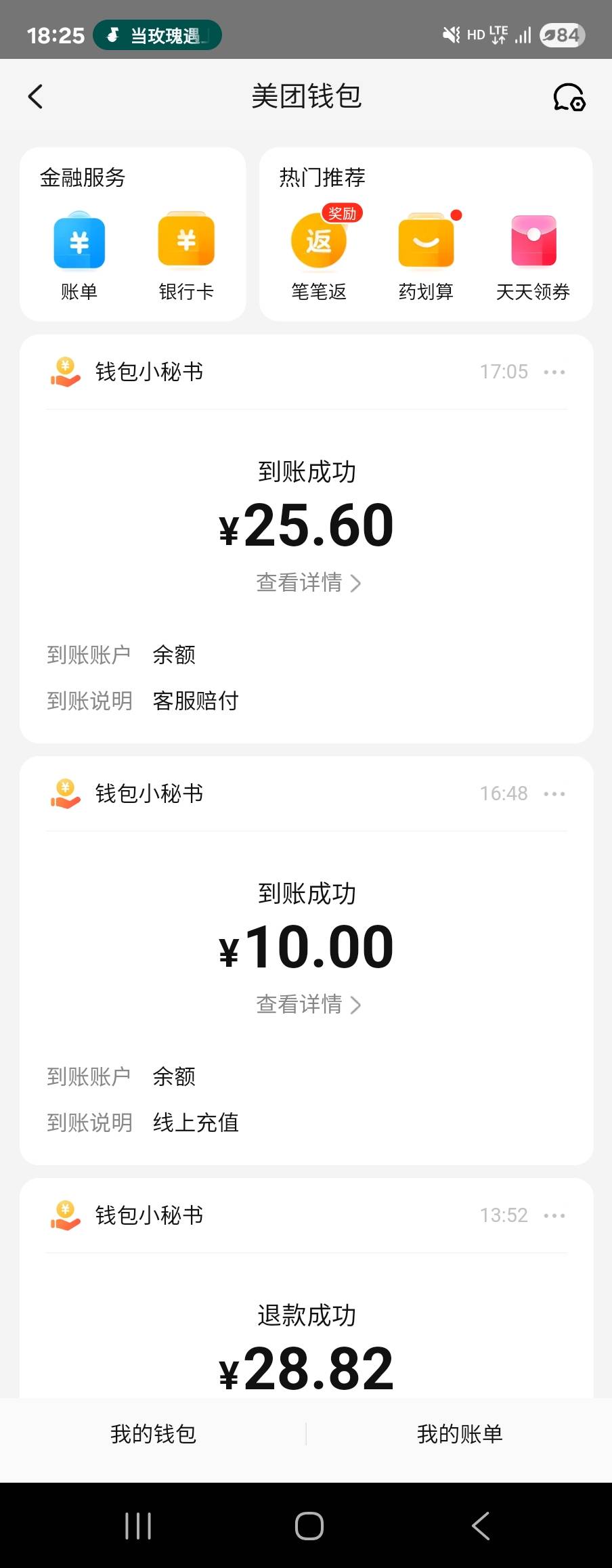View details of ¥10.00 top-up
The width and height of the screenshot is (612, 1568).
click(x=308, y=1005)
